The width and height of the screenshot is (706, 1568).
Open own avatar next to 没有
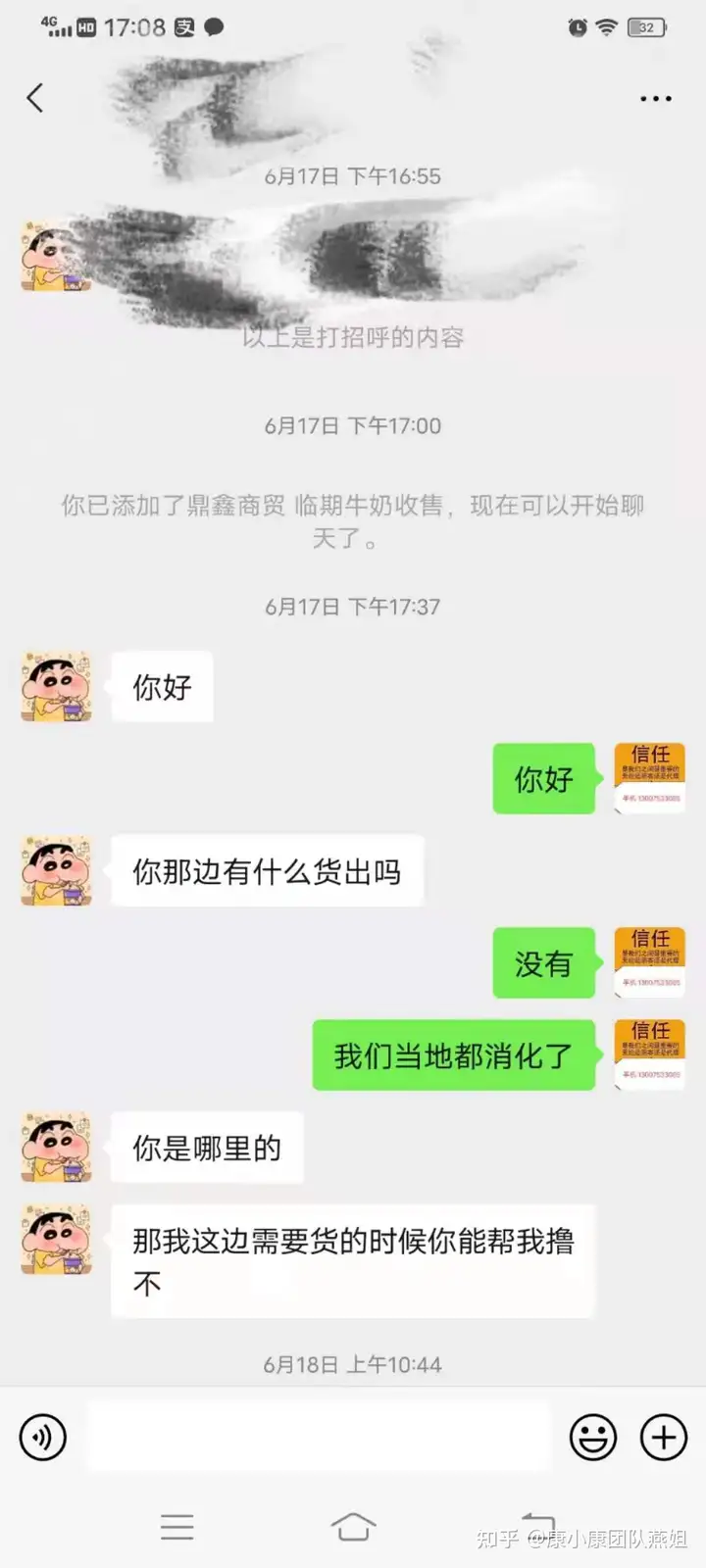[649, 962]
